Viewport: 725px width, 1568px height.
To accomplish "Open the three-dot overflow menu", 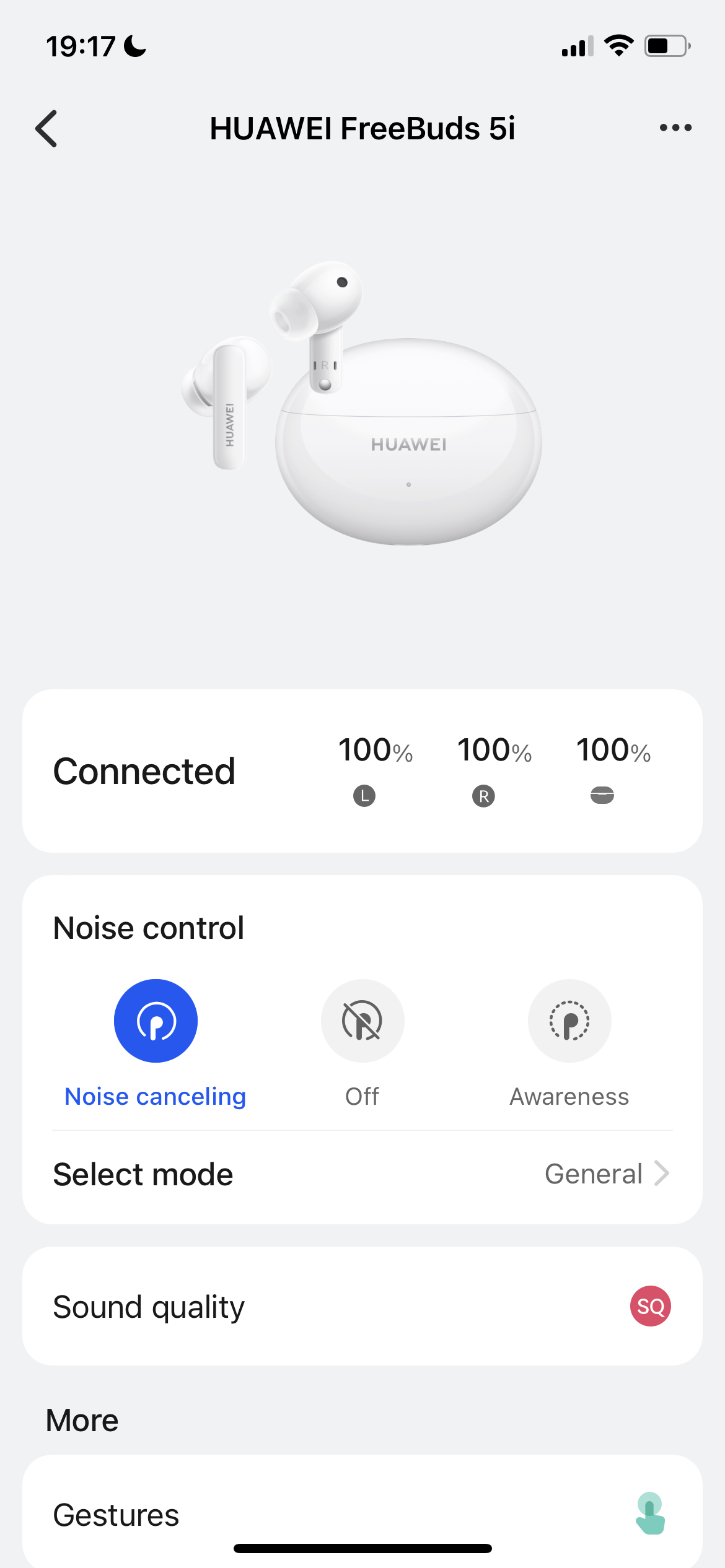I will [x=675, y=128].
